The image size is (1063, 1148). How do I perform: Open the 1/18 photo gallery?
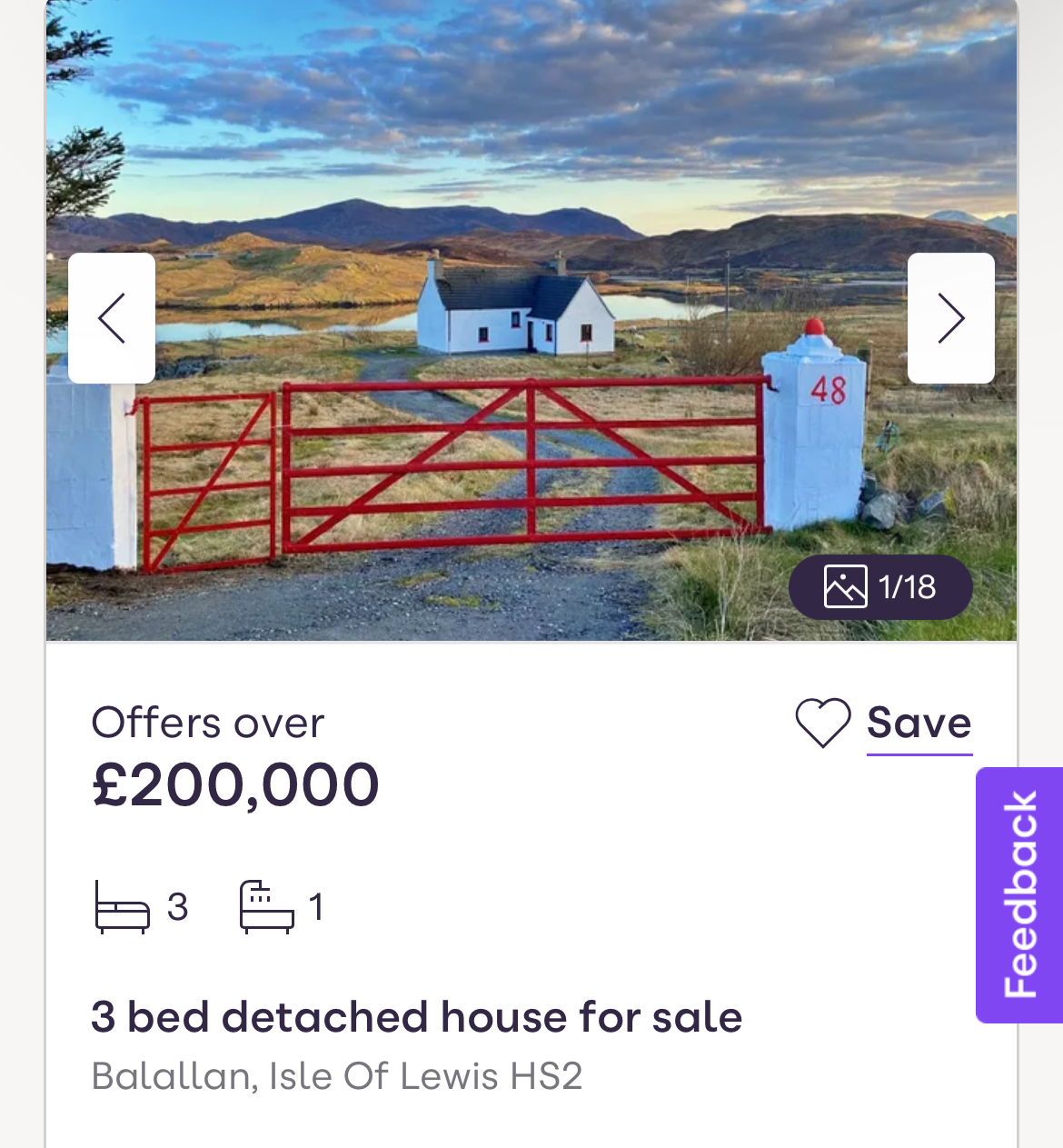(x=879, y=587)
